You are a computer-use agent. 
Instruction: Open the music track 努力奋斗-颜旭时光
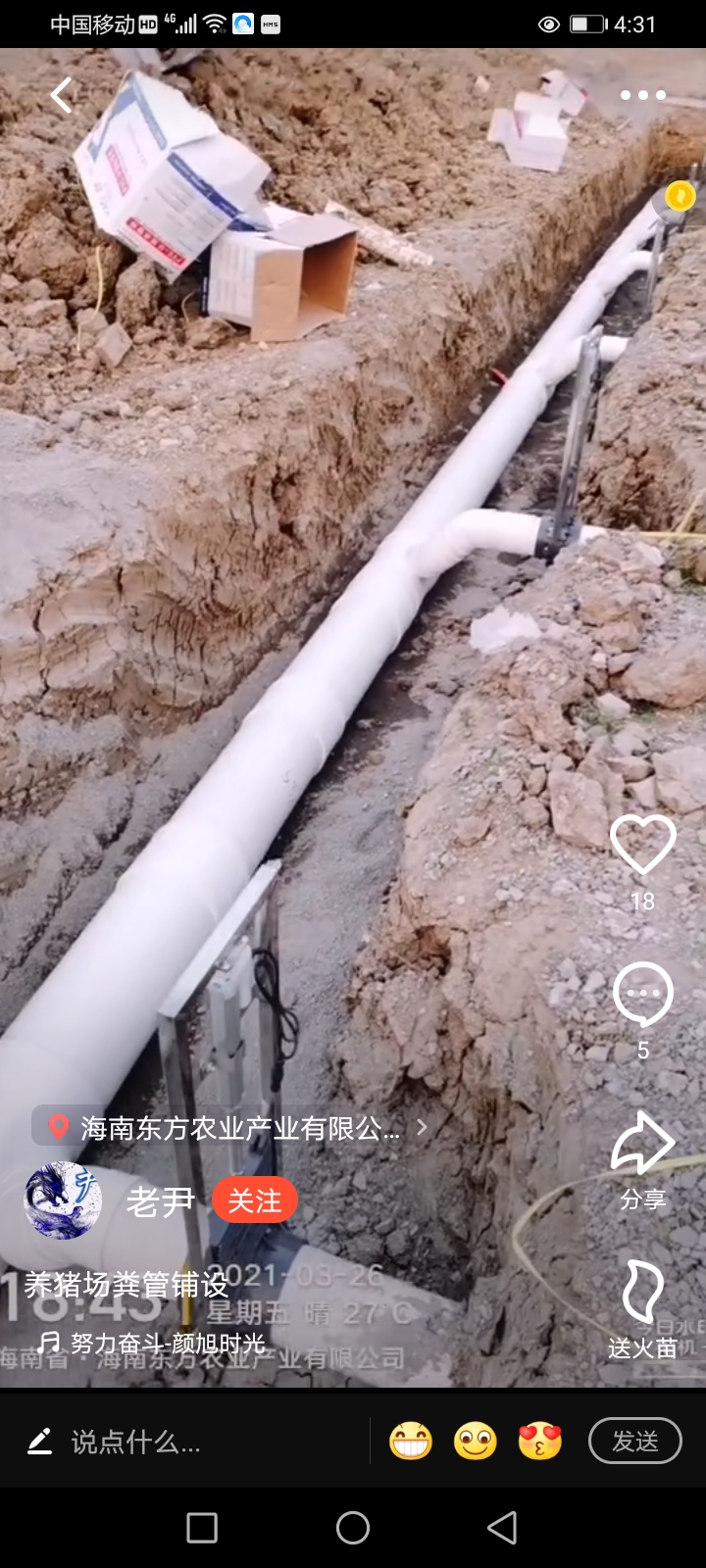point(167,1344)
